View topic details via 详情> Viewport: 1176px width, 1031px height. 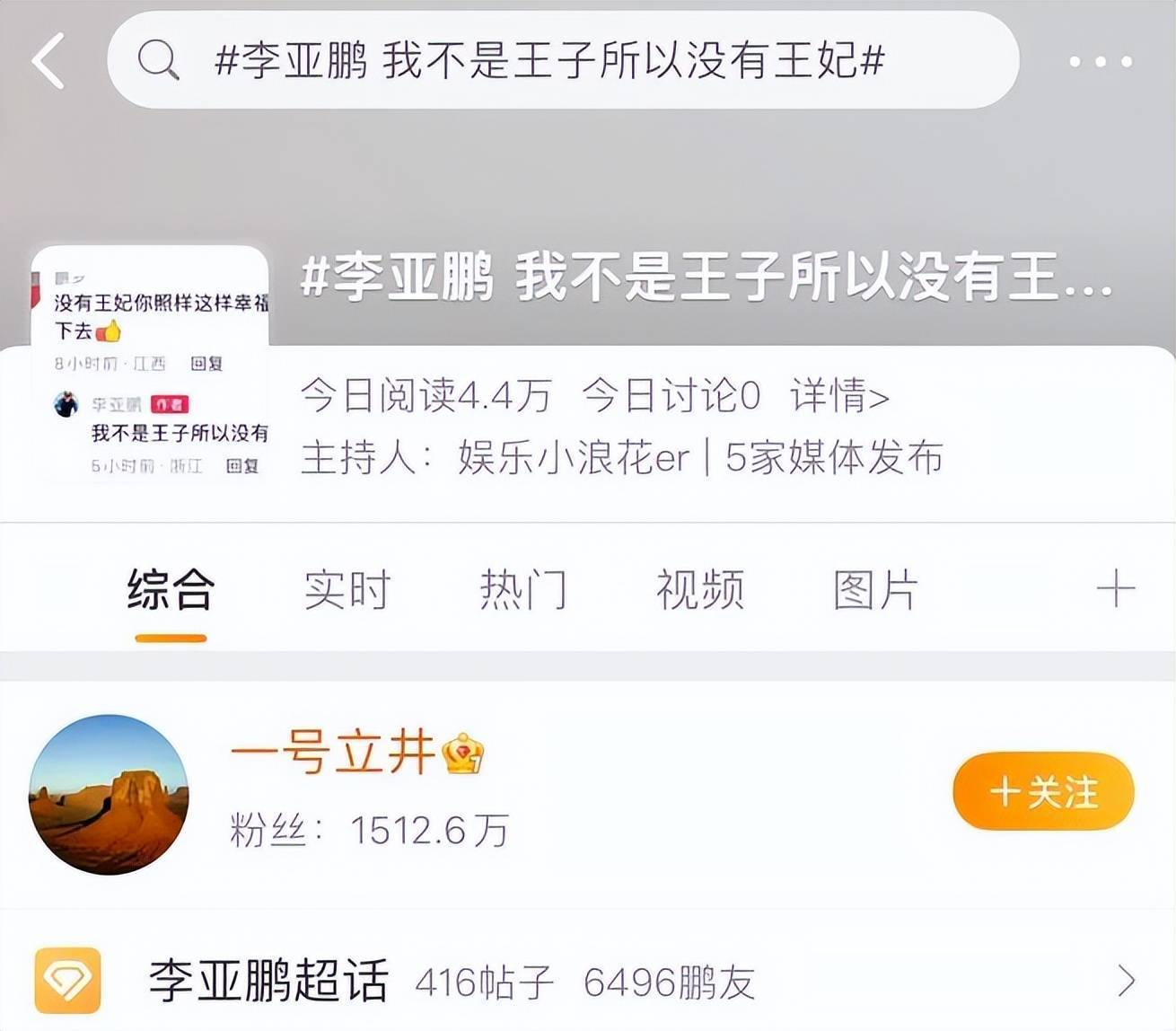pos(839,396)
